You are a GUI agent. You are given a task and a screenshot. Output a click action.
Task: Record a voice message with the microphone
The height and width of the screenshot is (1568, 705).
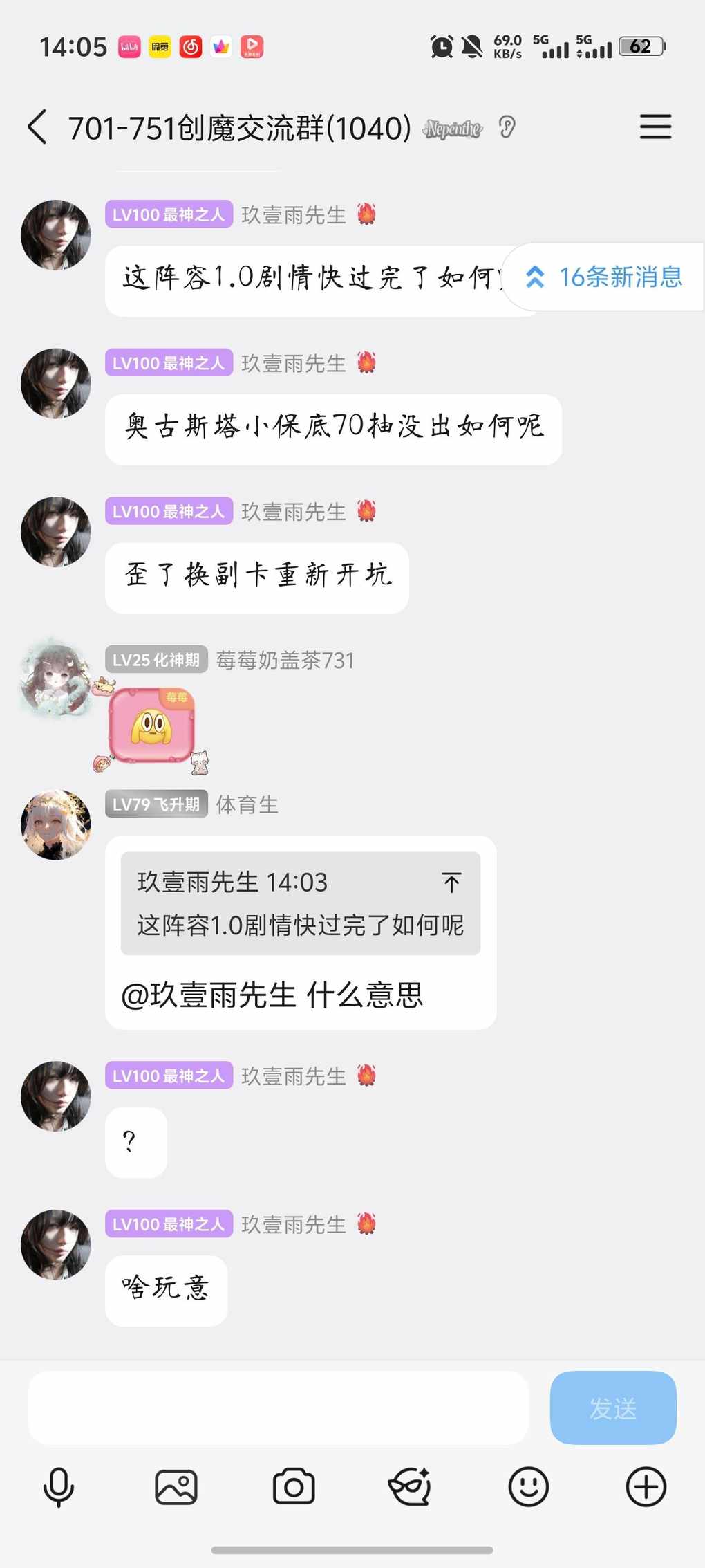(59, 1486)
